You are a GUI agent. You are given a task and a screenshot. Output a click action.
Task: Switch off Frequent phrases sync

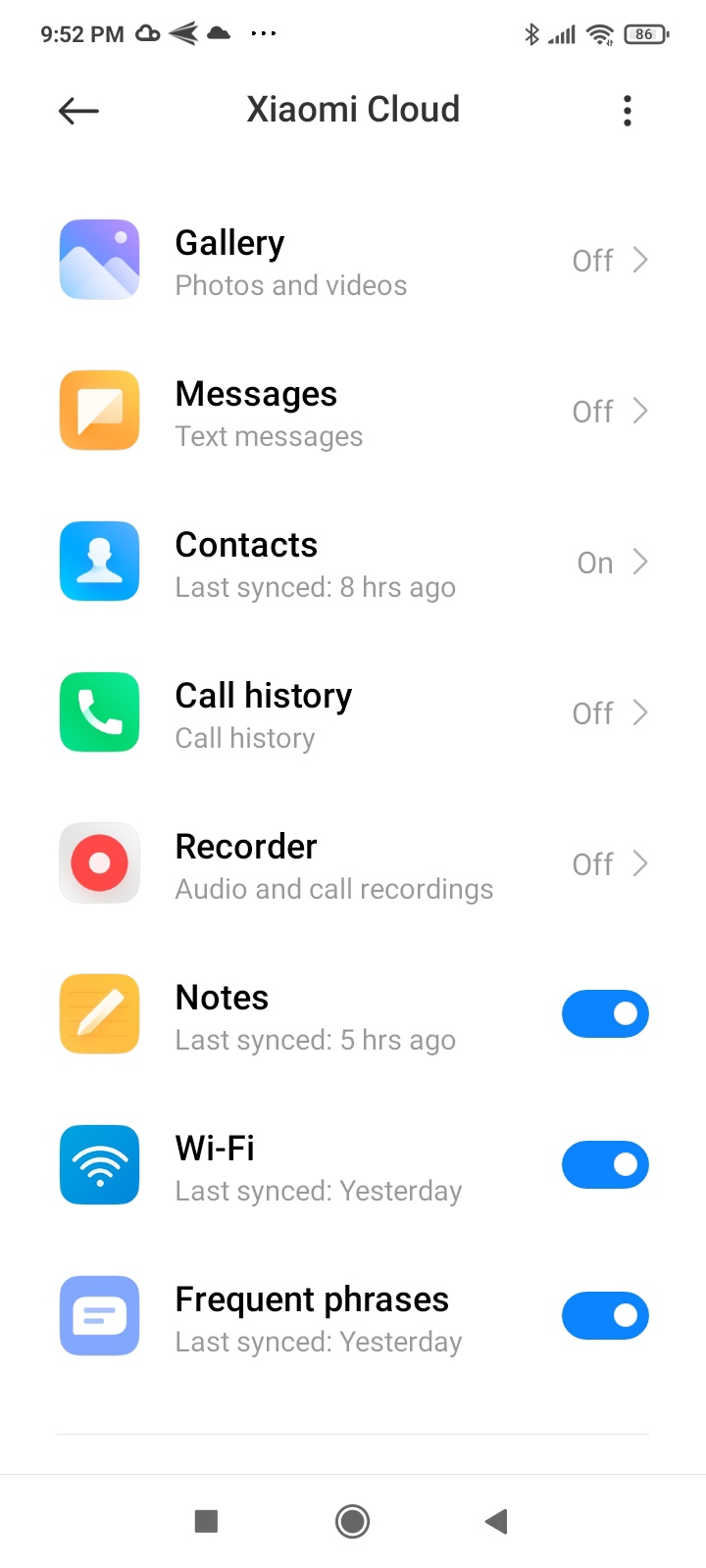(x=605, y=1316)
